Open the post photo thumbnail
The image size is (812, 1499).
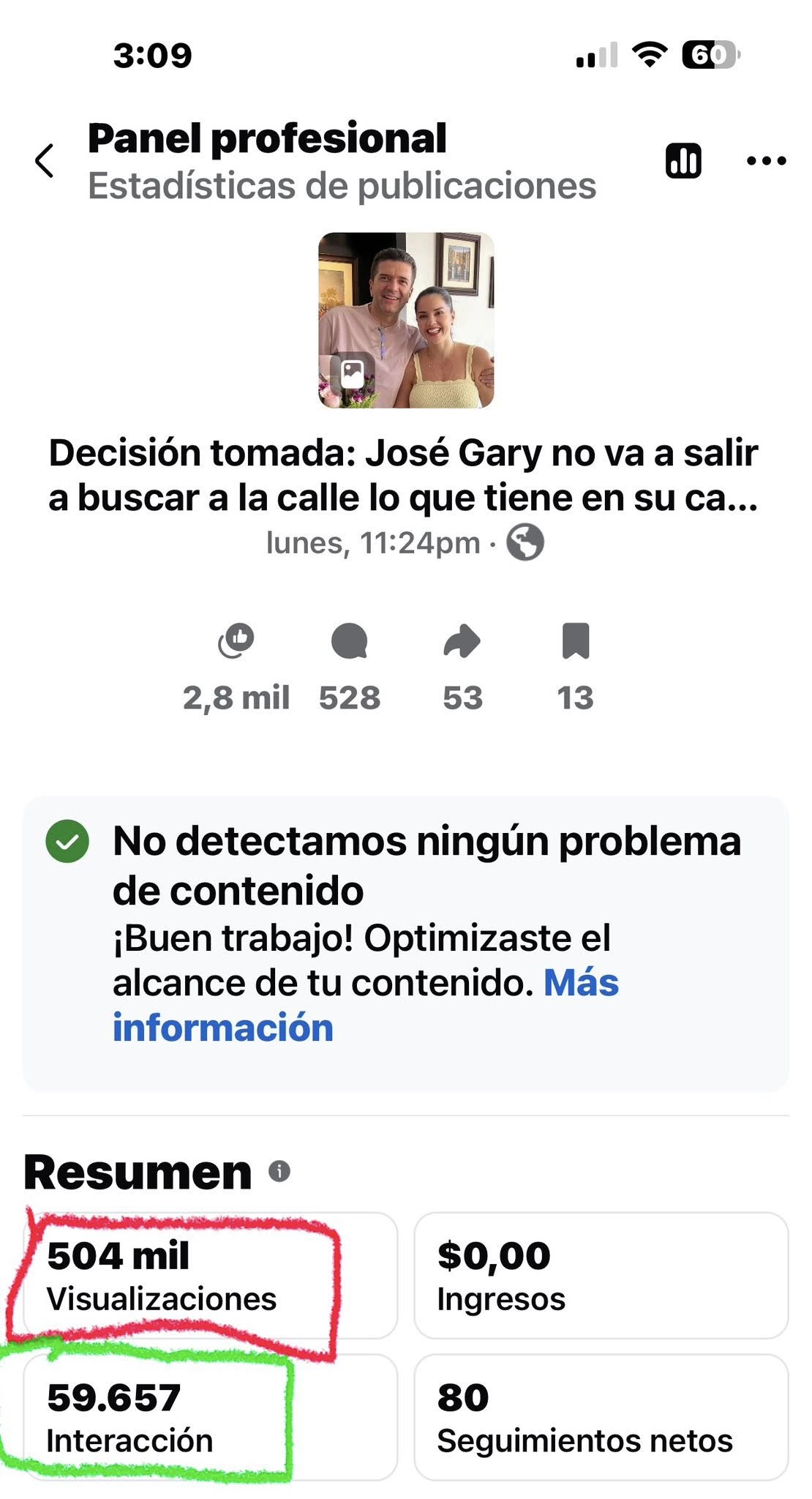click(406, 320)
